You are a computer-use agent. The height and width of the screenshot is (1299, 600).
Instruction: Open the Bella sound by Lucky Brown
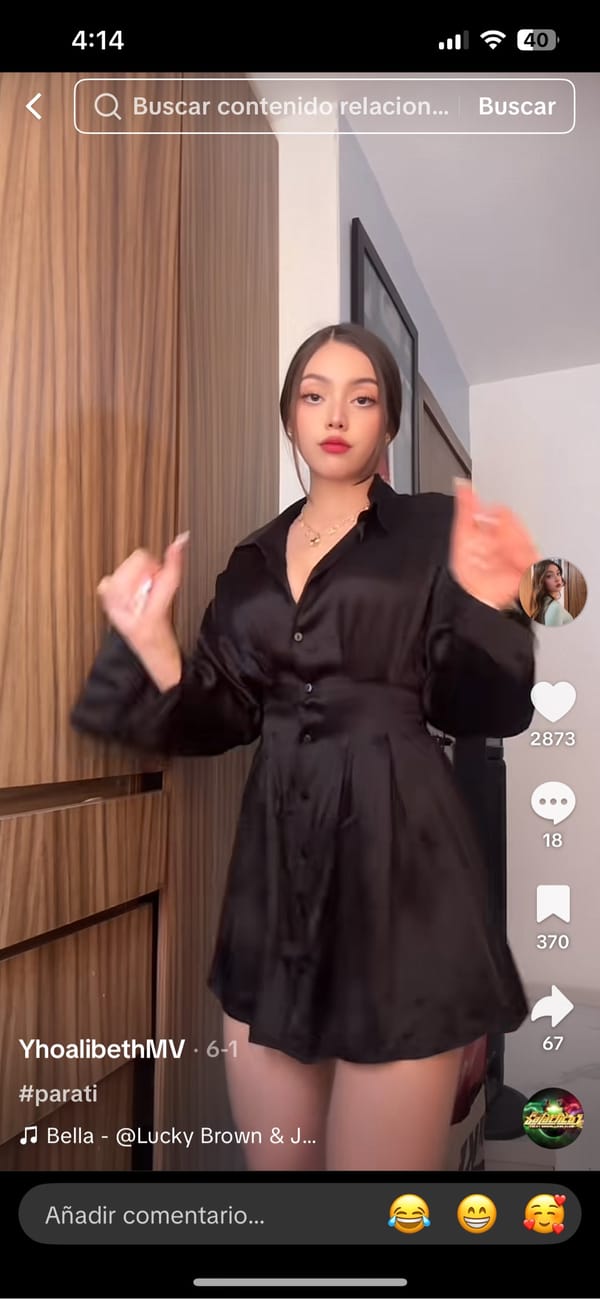click(x=168, y=1136)
